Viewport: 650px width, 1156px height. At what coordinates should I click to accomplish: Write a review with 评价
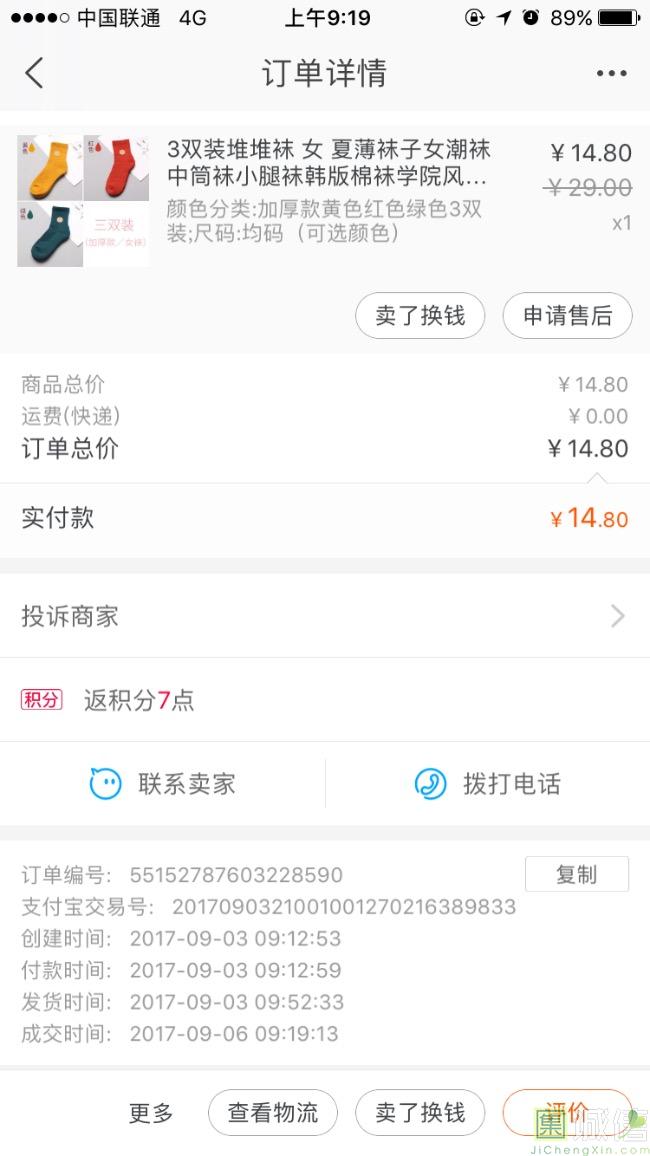[x=566, y=1113]
